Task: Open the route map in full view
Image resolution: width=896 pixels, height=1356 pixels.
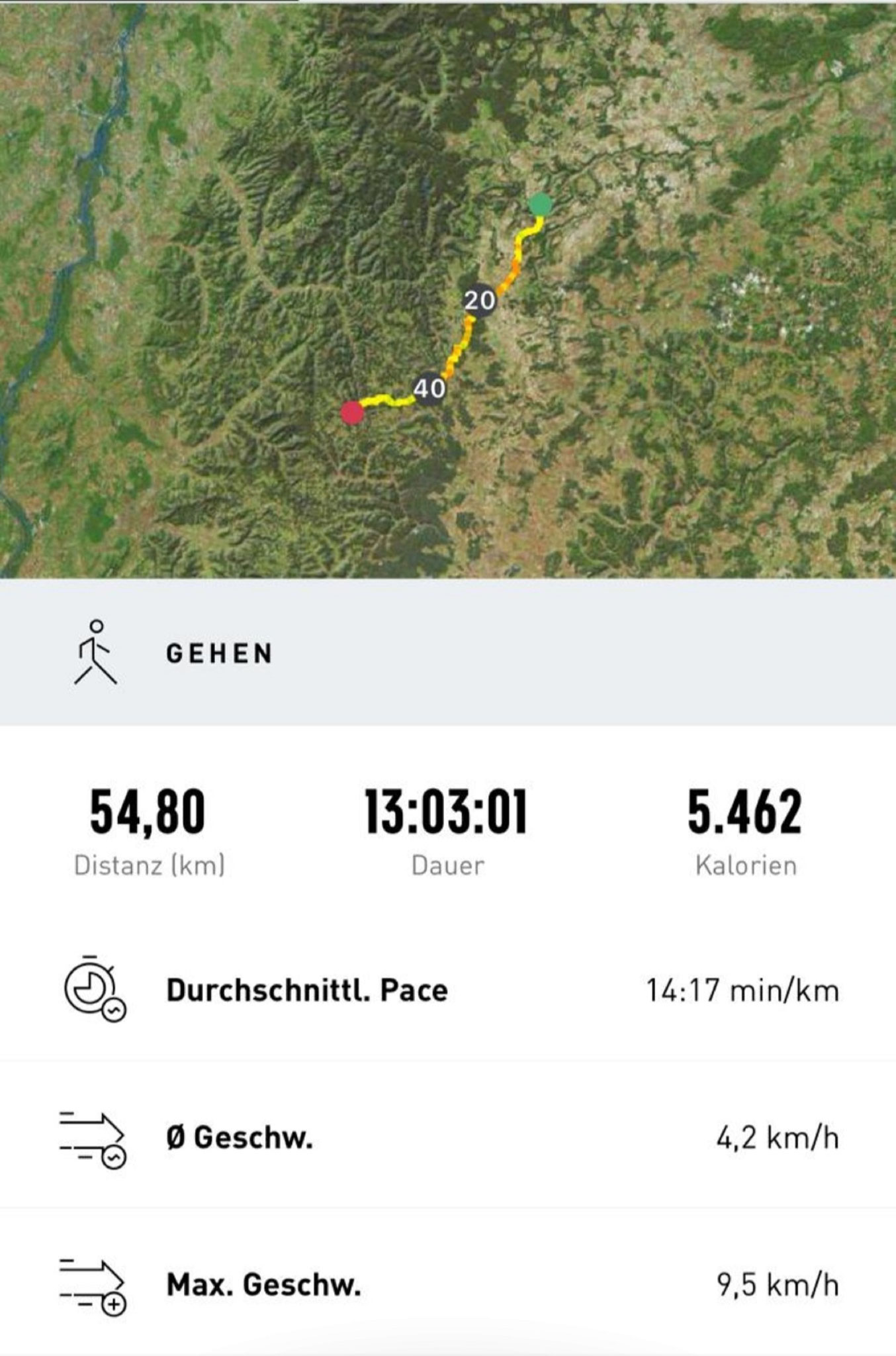Action: click(x=447, y=289)
